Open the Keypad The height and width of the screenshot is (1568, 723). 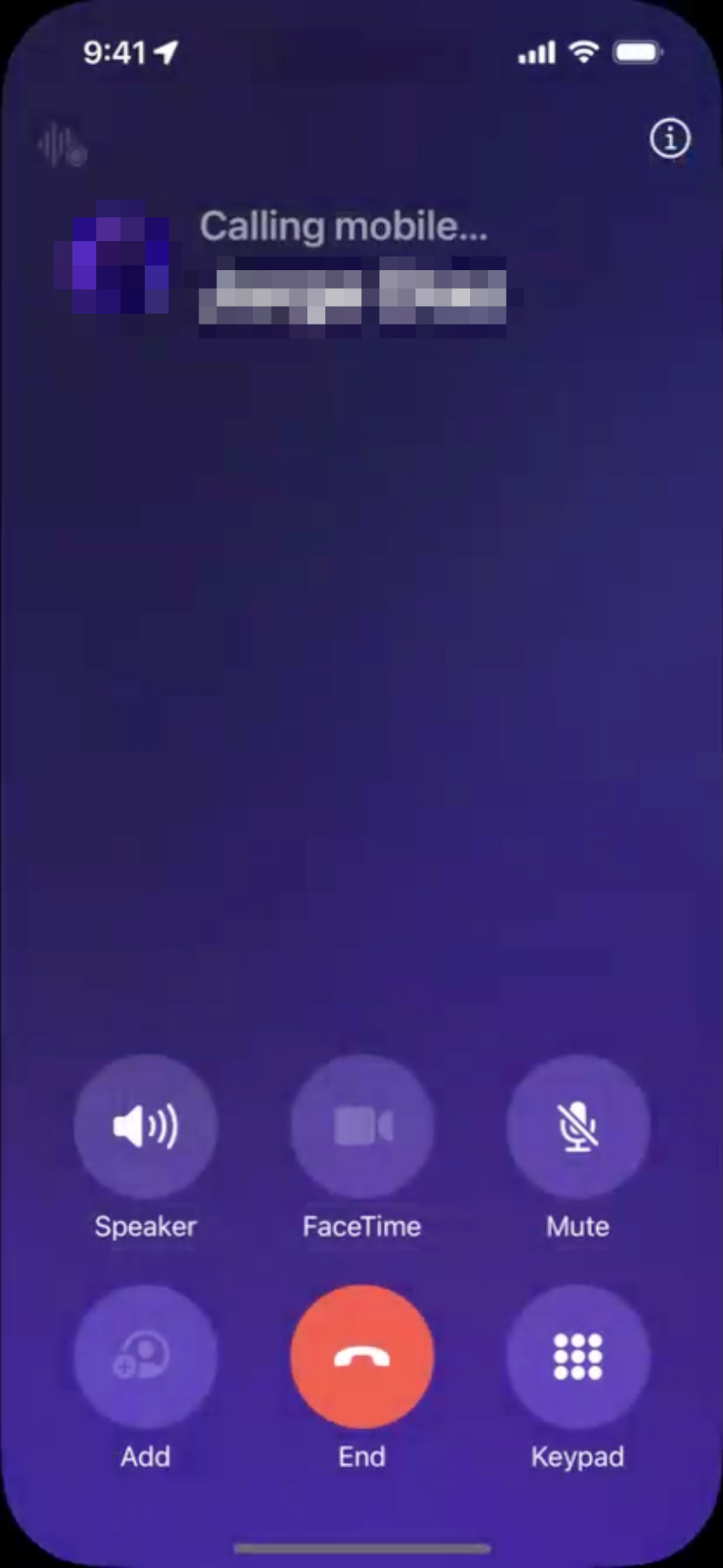(577, 1356)
